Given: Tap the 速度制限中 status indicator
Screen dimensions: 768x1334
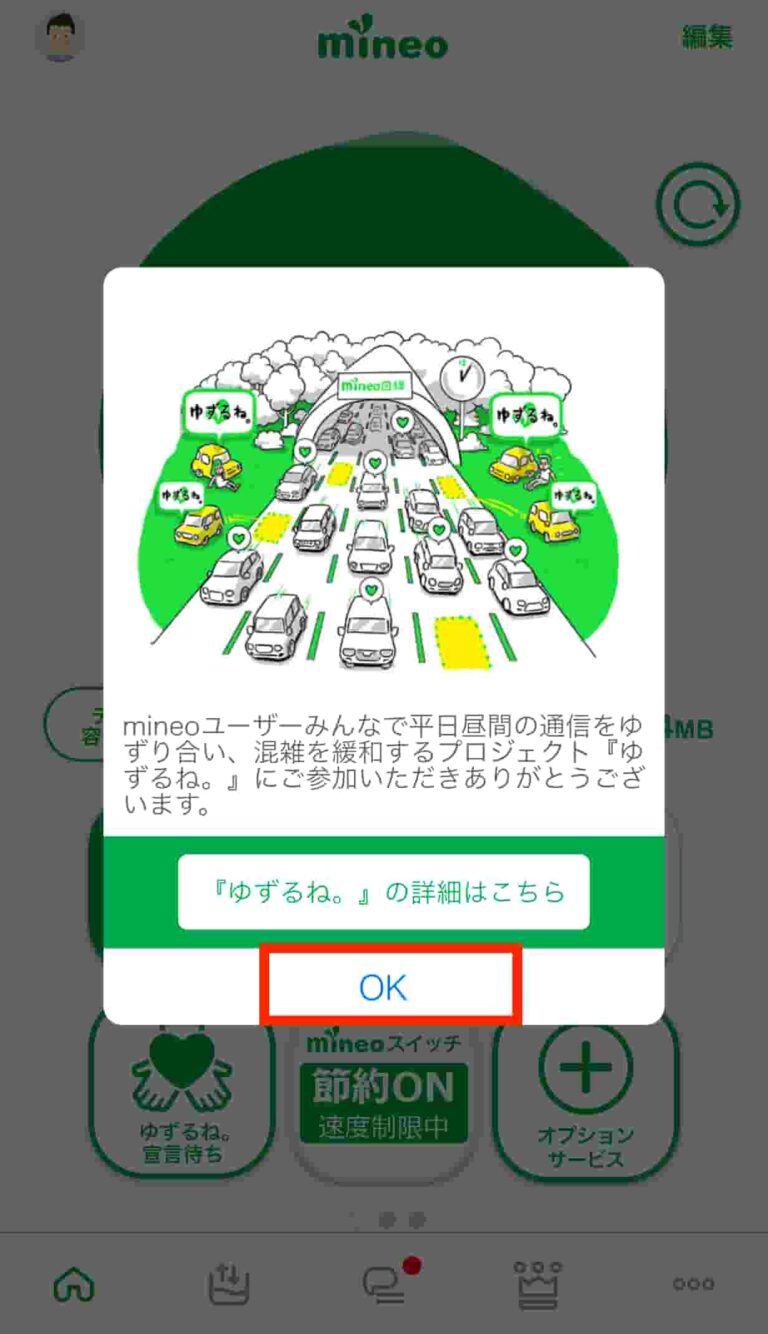Looking at the screenshot, I should pyautogui.click(x=386, y=1125).
